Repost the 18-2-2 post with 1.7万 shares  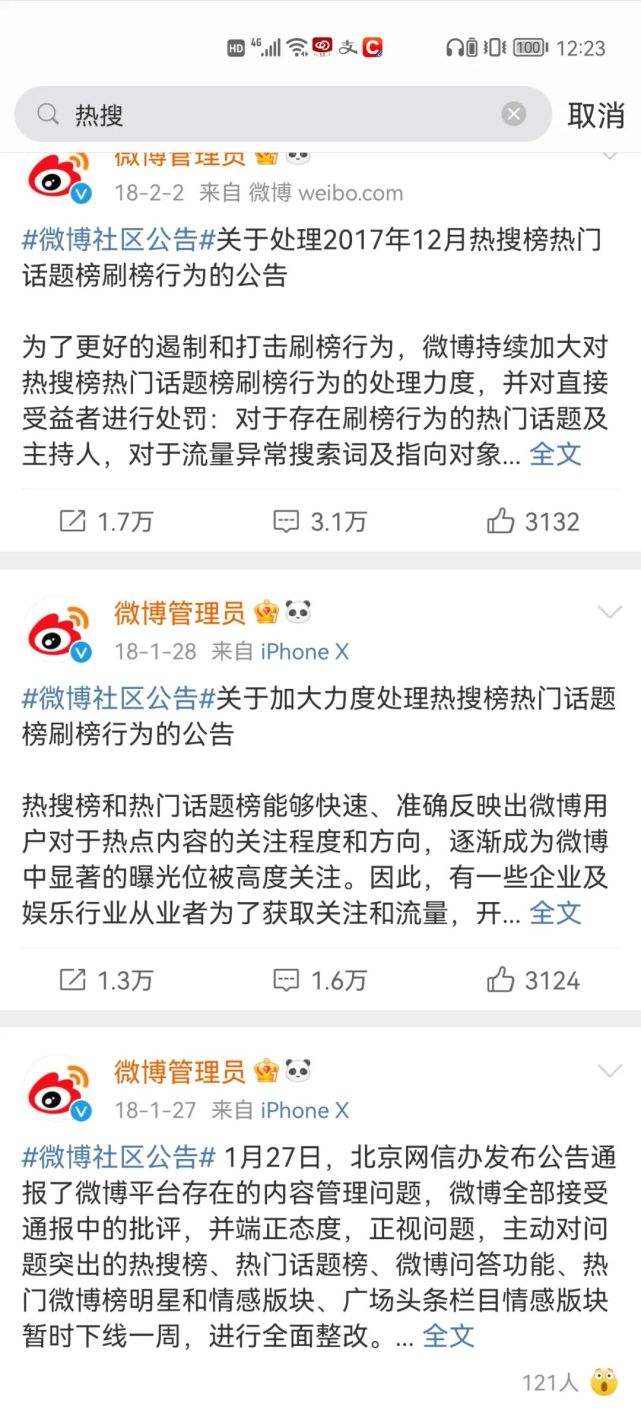click(106, 521)
